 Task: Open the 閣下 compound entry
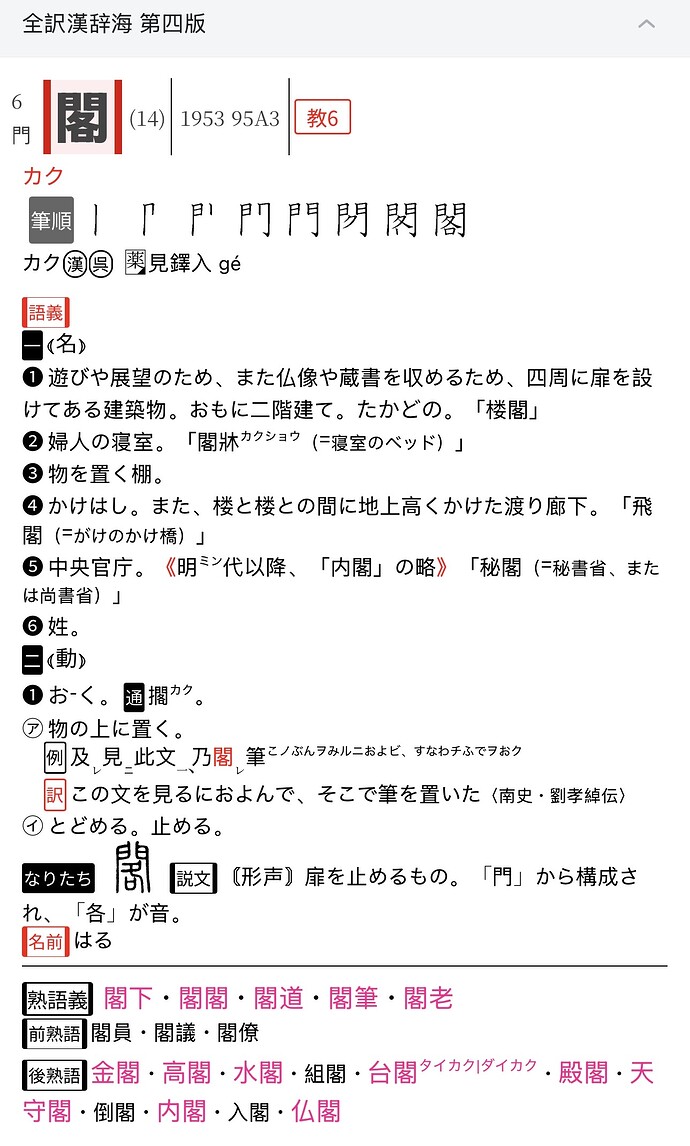pos(129,998)
